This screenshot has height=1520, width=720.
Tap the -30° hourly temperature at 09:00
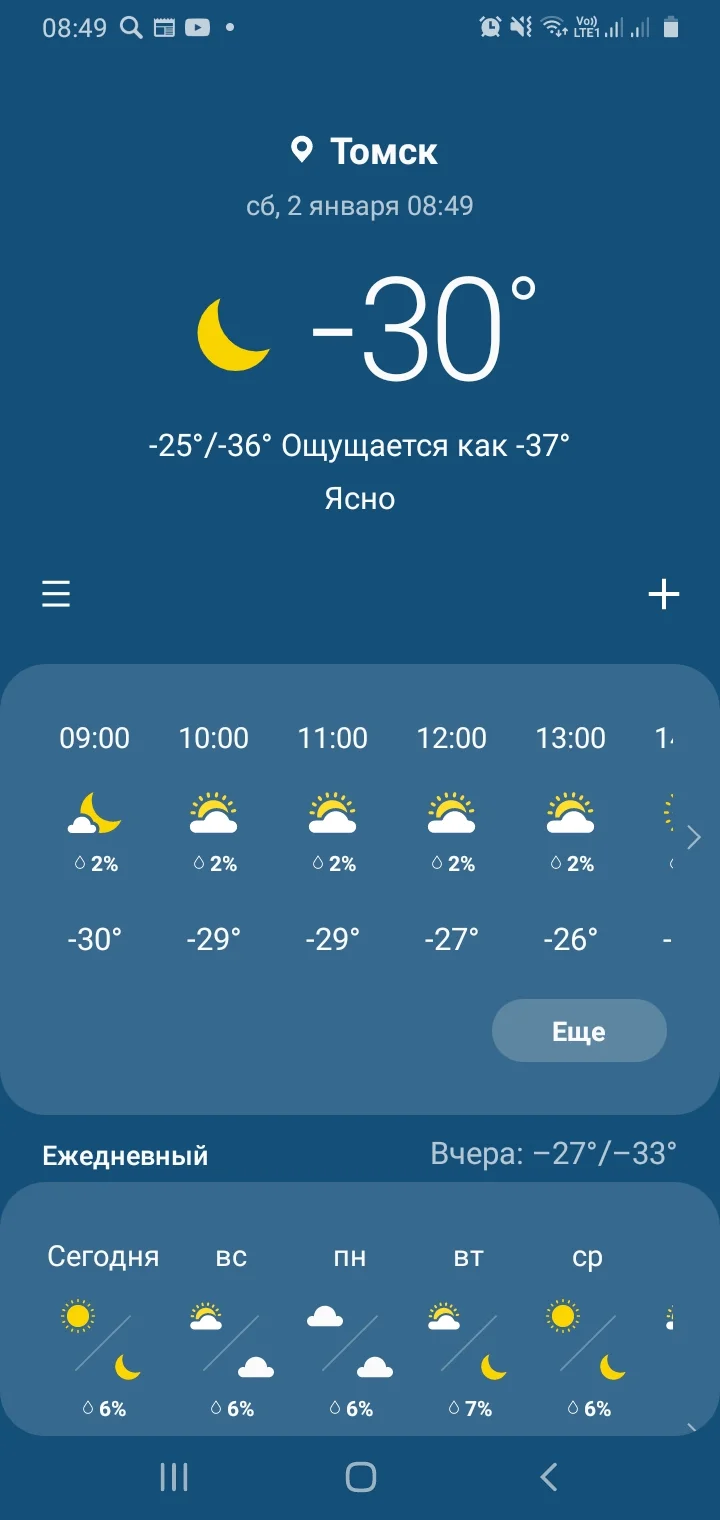coord(94,938)
